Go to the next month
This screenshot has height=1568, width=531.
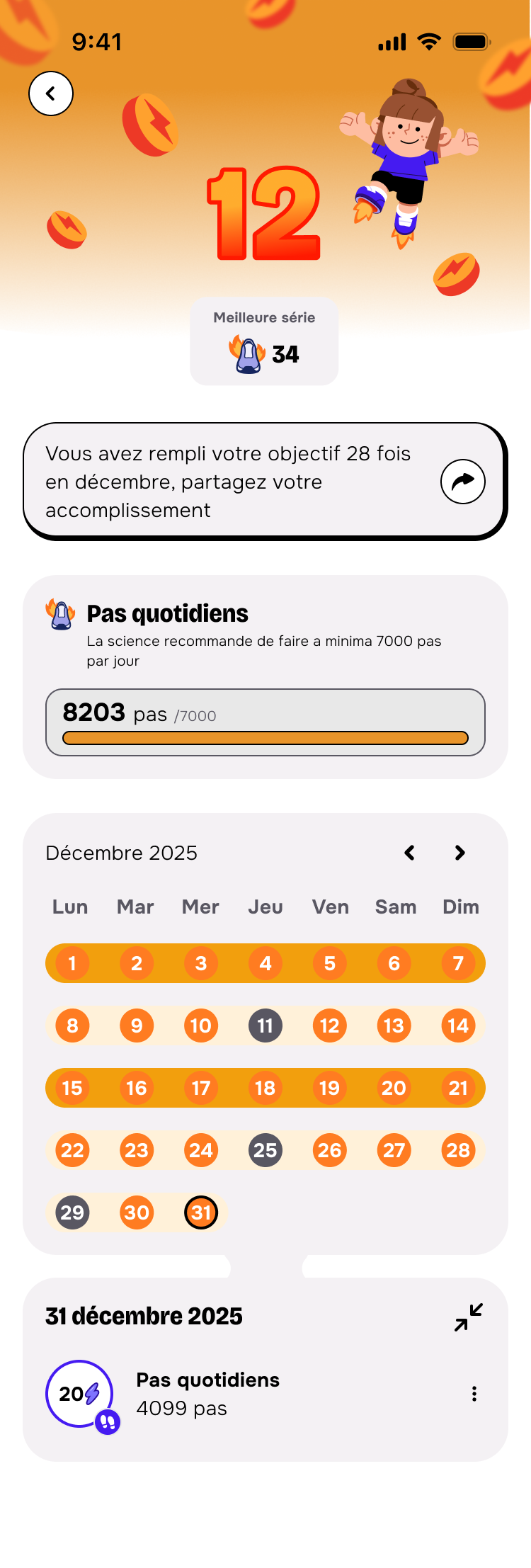click(460, 853)
